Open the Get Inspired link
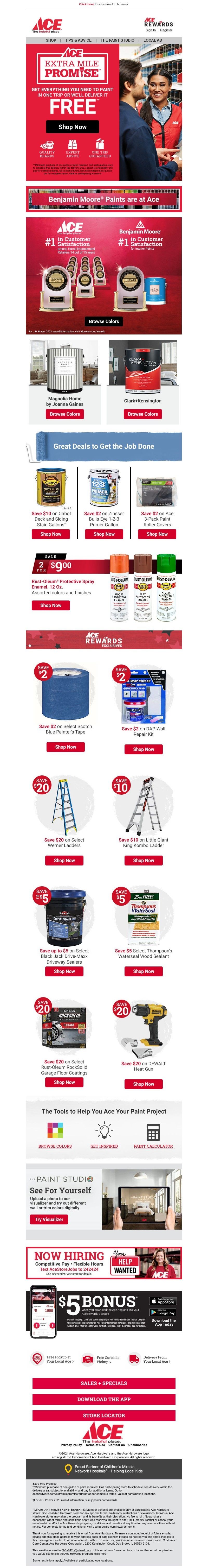 click(x=104, y=1146)
